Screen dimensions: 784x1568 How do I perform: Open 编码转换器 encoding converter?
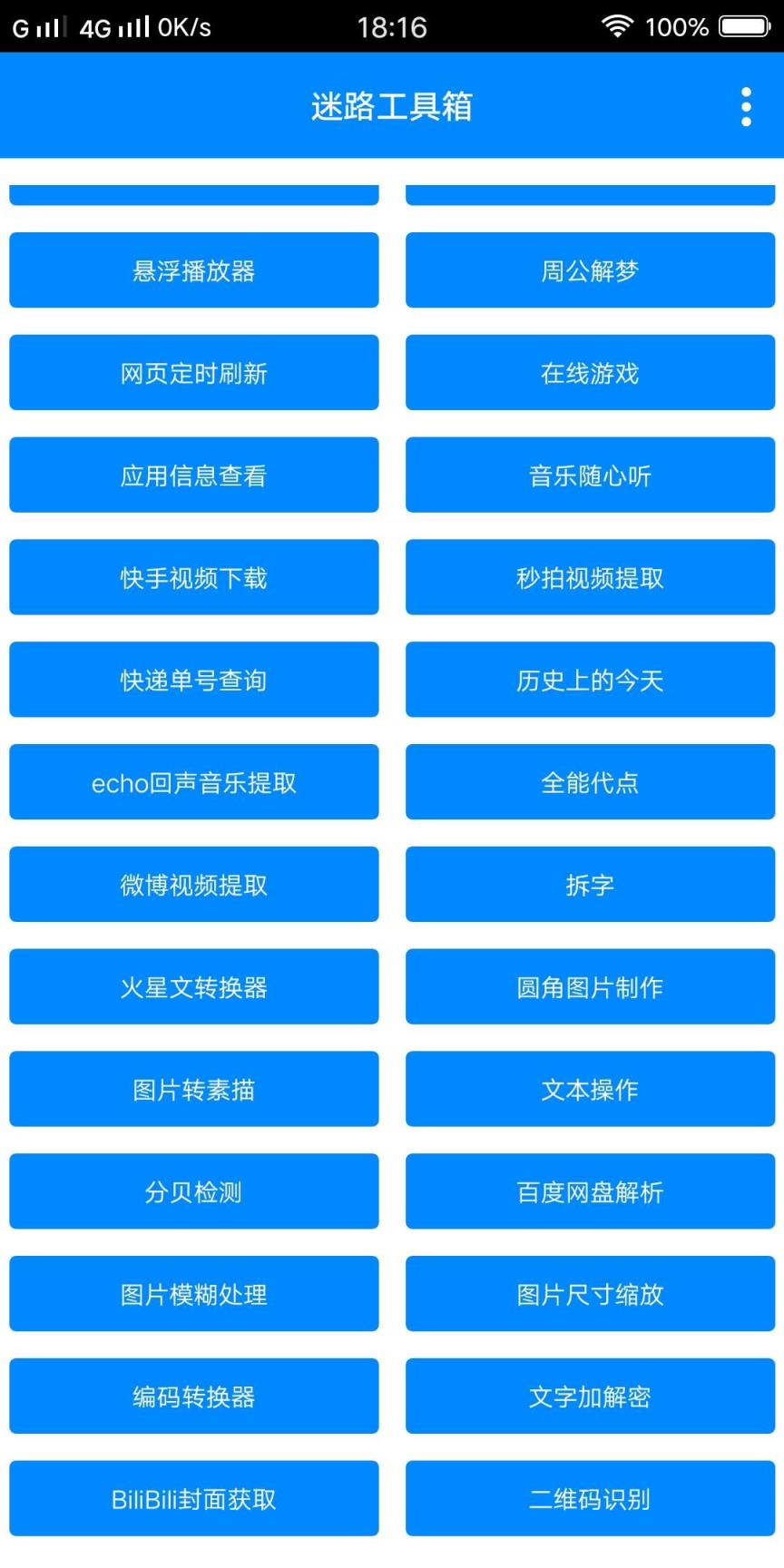(x=193, y=1396)
